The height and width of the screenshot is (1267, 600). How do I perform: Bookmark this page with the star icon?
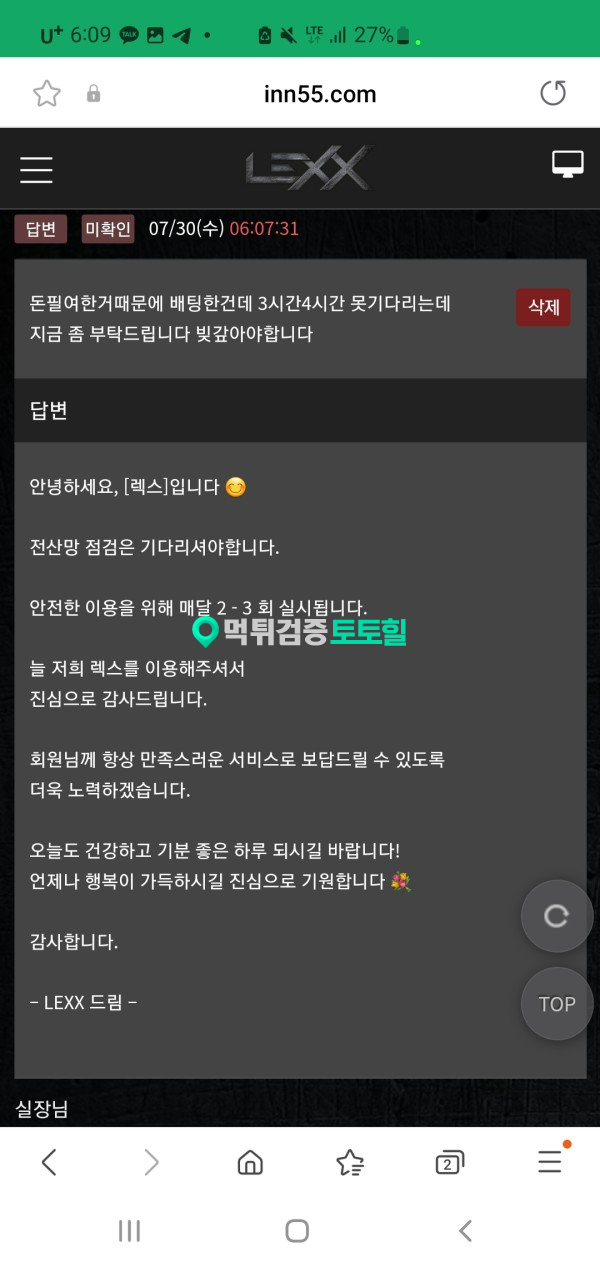[47, 94]
